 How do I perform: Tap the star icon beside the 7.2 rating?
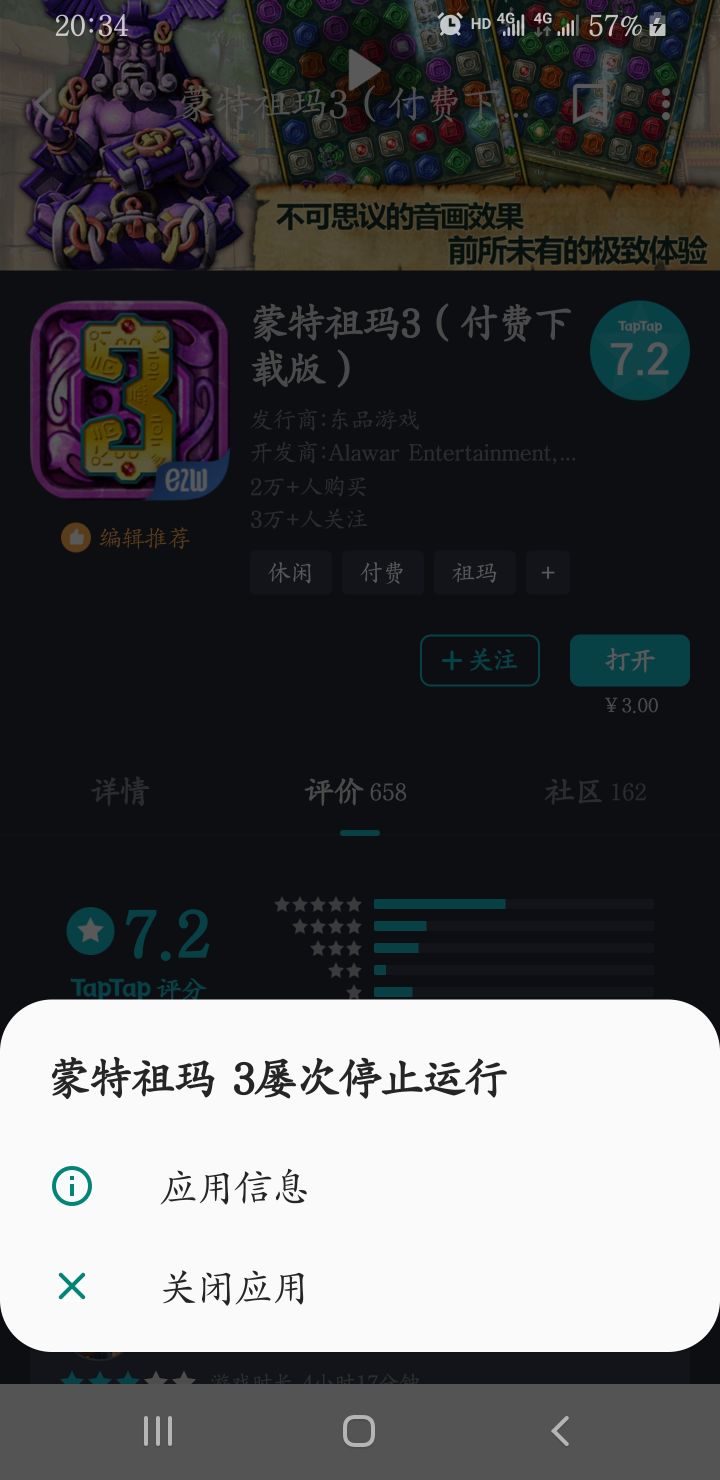click(90, 930)
